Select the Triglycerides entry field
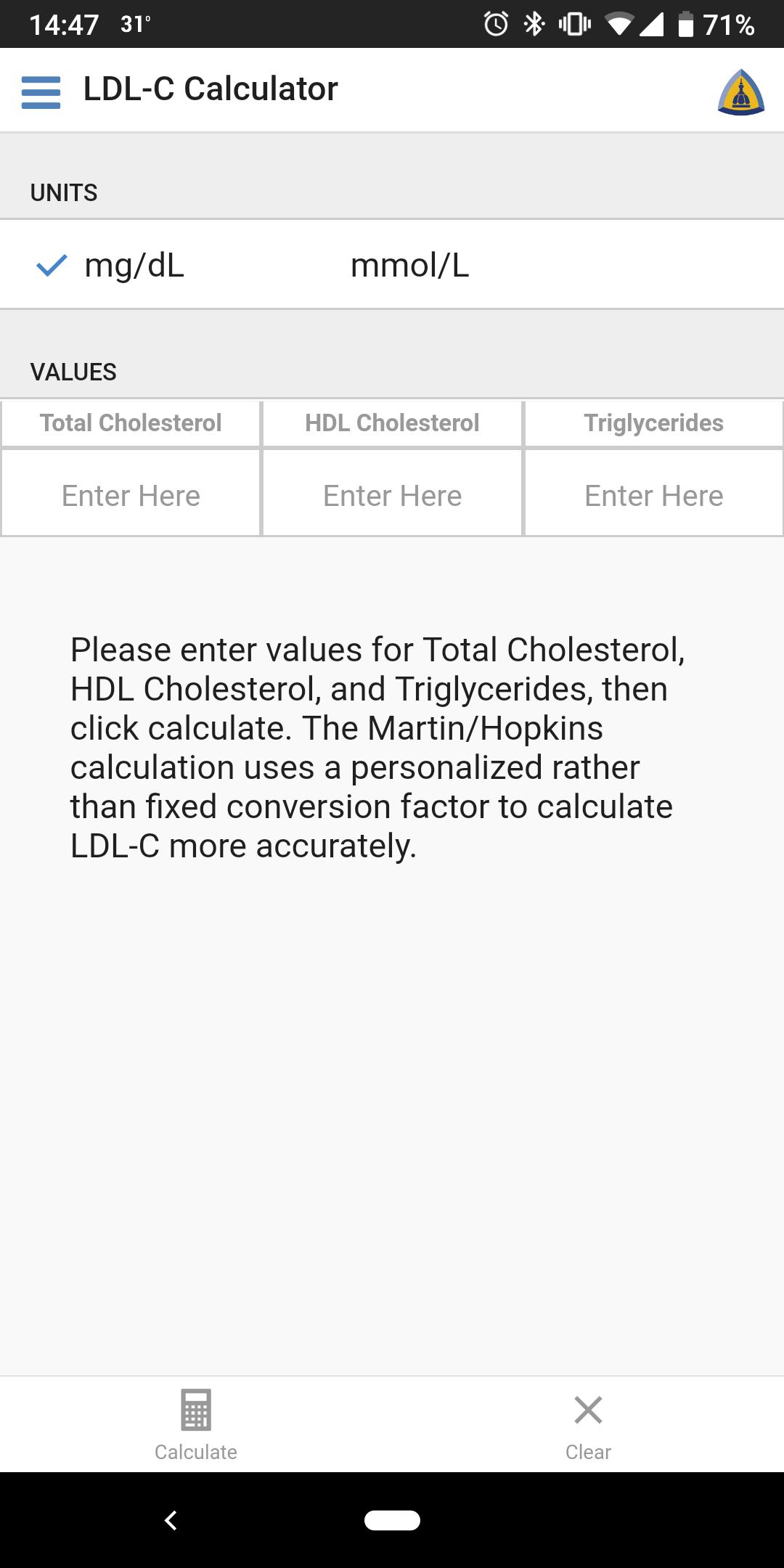Screen dimensions: 784x1568 pos(653,495)
